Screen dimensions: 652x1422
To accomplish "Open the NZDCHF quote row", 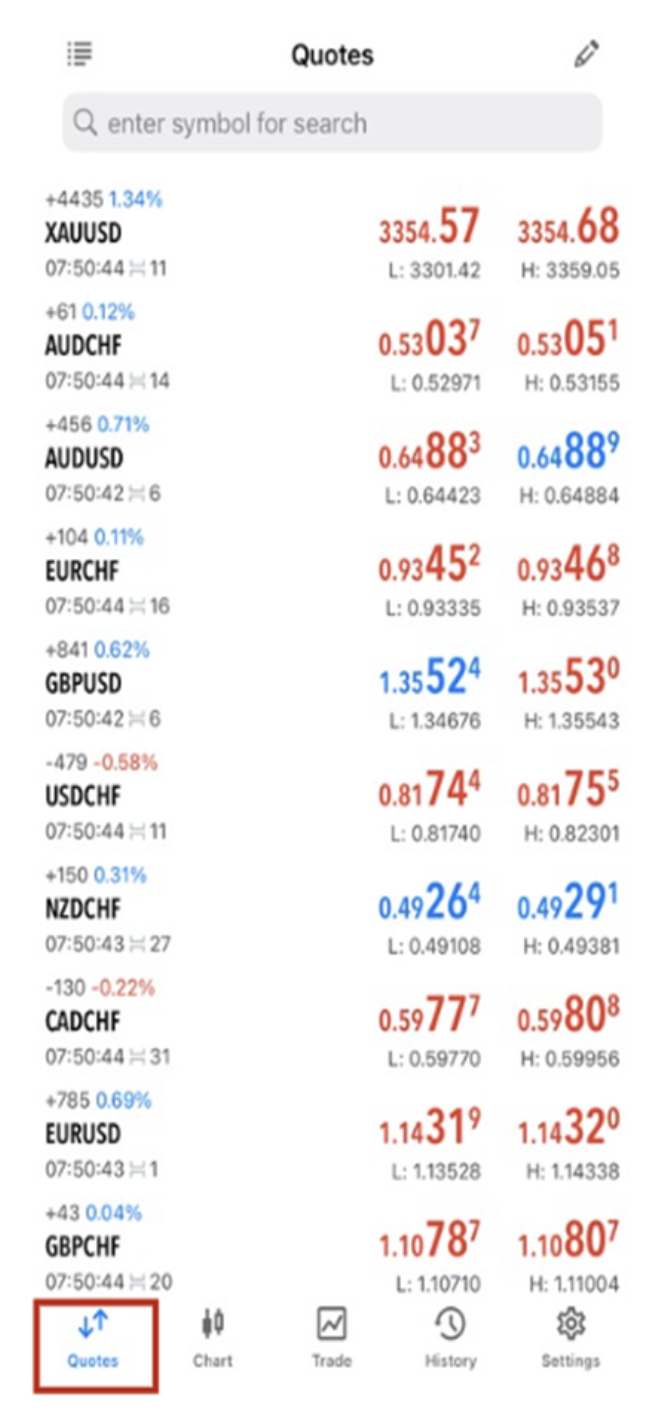I will tap(84, 909).
